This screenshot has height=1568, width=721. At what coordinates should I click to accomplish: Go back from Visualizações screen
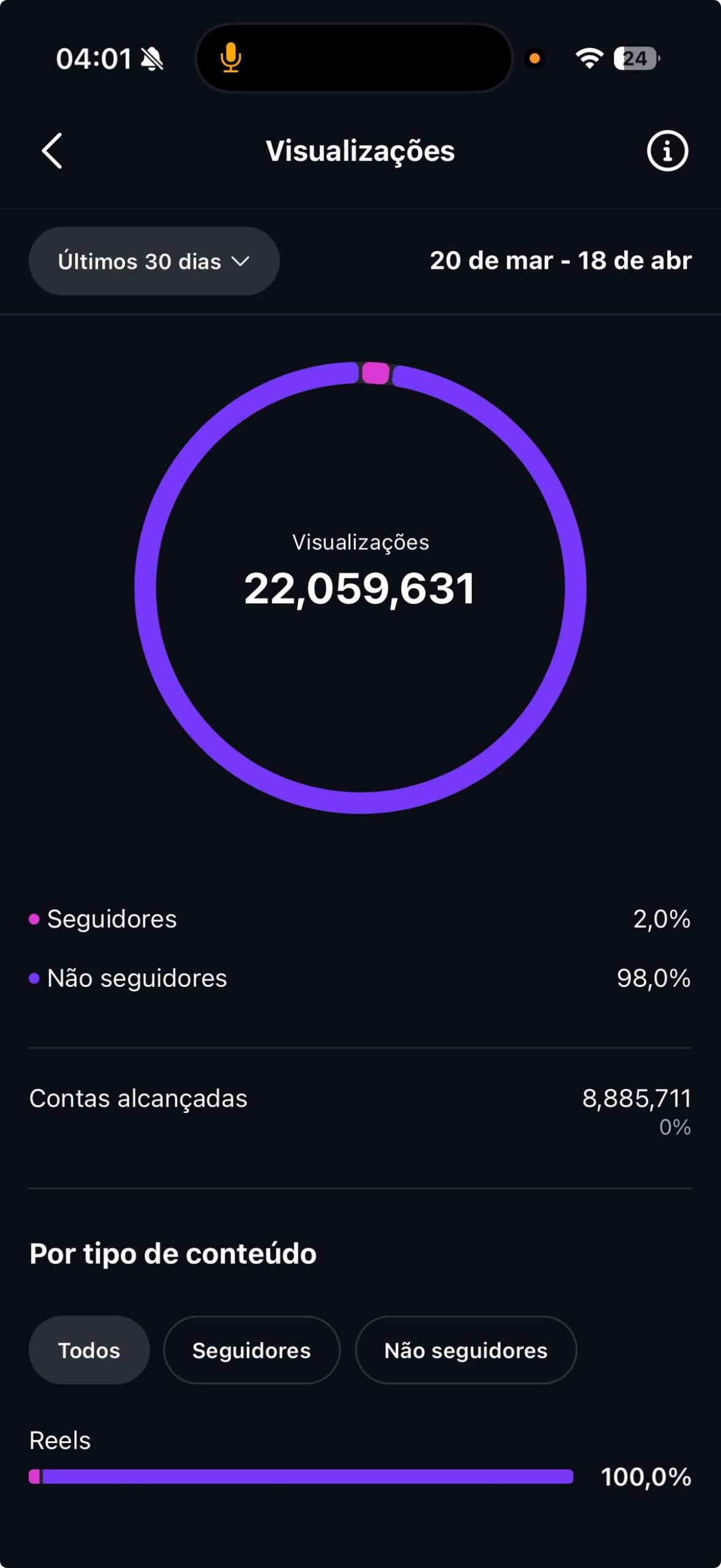tap(53, 151)
